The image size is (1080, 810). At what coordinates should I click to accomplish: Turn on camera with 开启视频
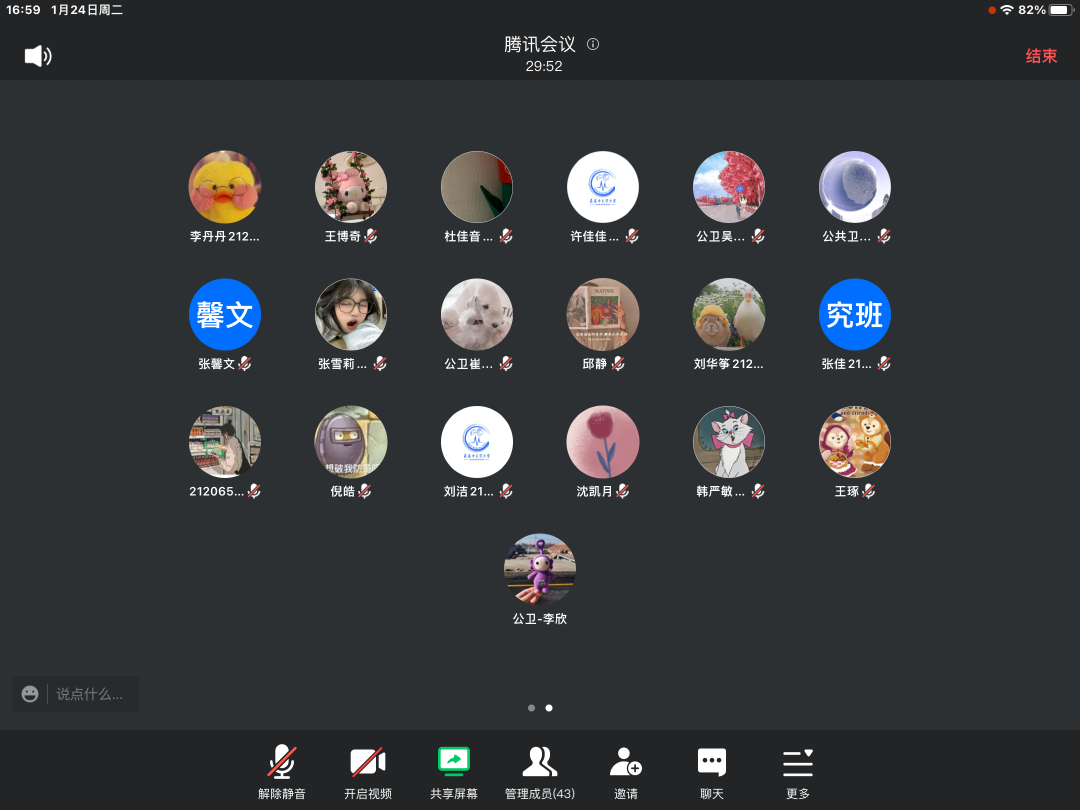coord(368,773)
